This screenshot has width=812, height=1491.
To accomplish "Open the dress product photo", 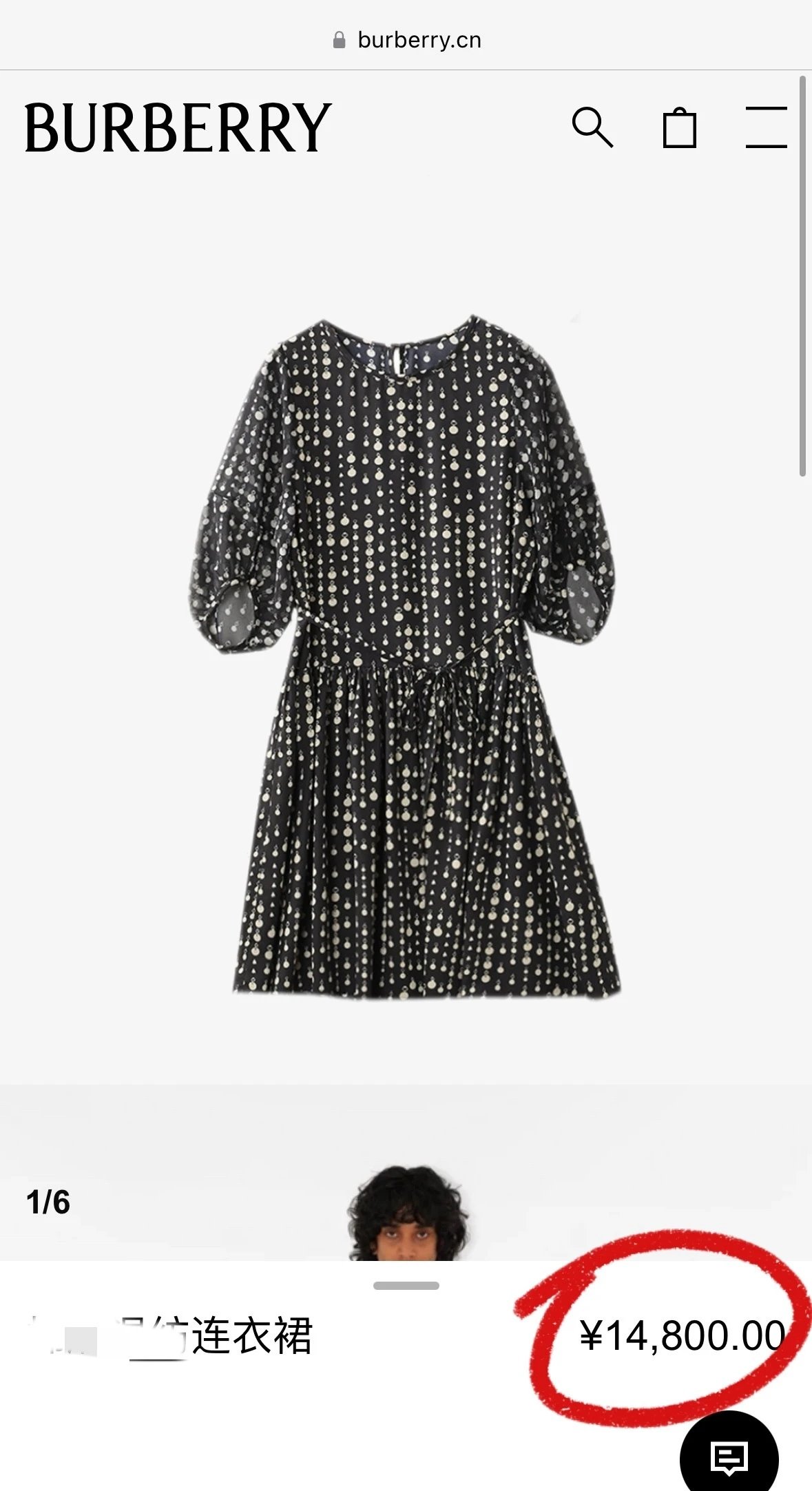I will tap(406, 654).
